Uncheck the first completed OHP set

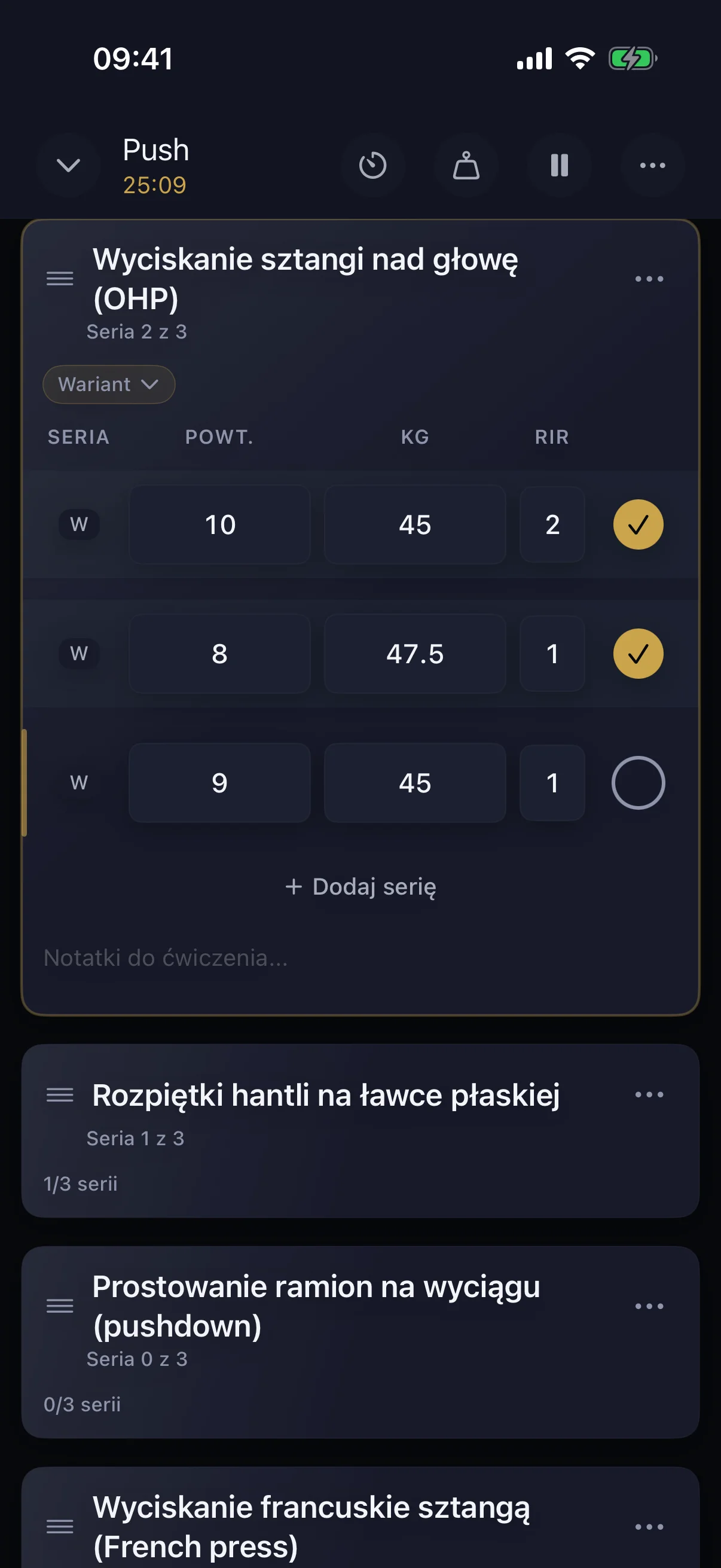point(638,524)
